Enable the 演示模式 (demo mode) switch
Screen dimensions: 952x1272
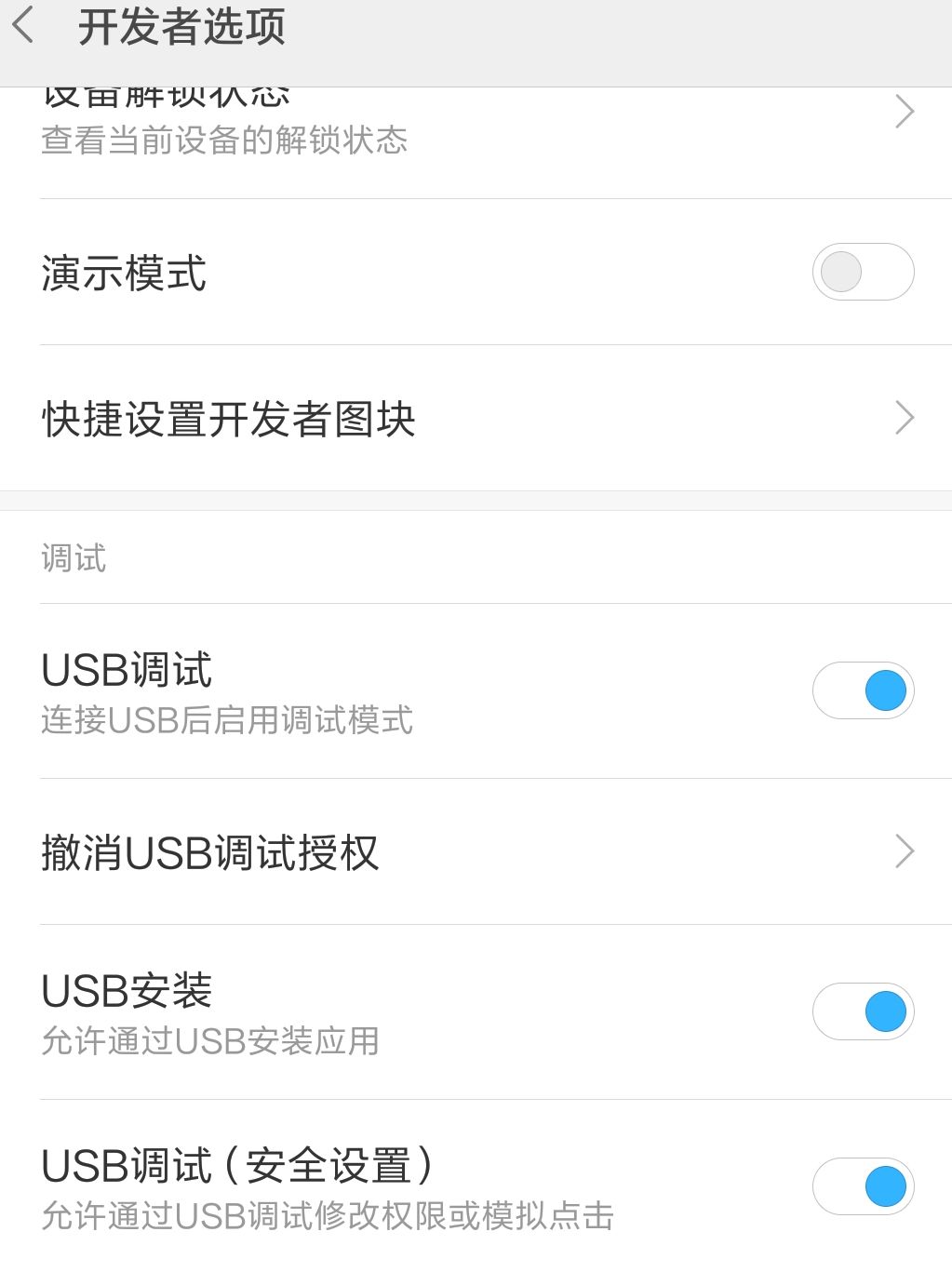pos(862,271)
